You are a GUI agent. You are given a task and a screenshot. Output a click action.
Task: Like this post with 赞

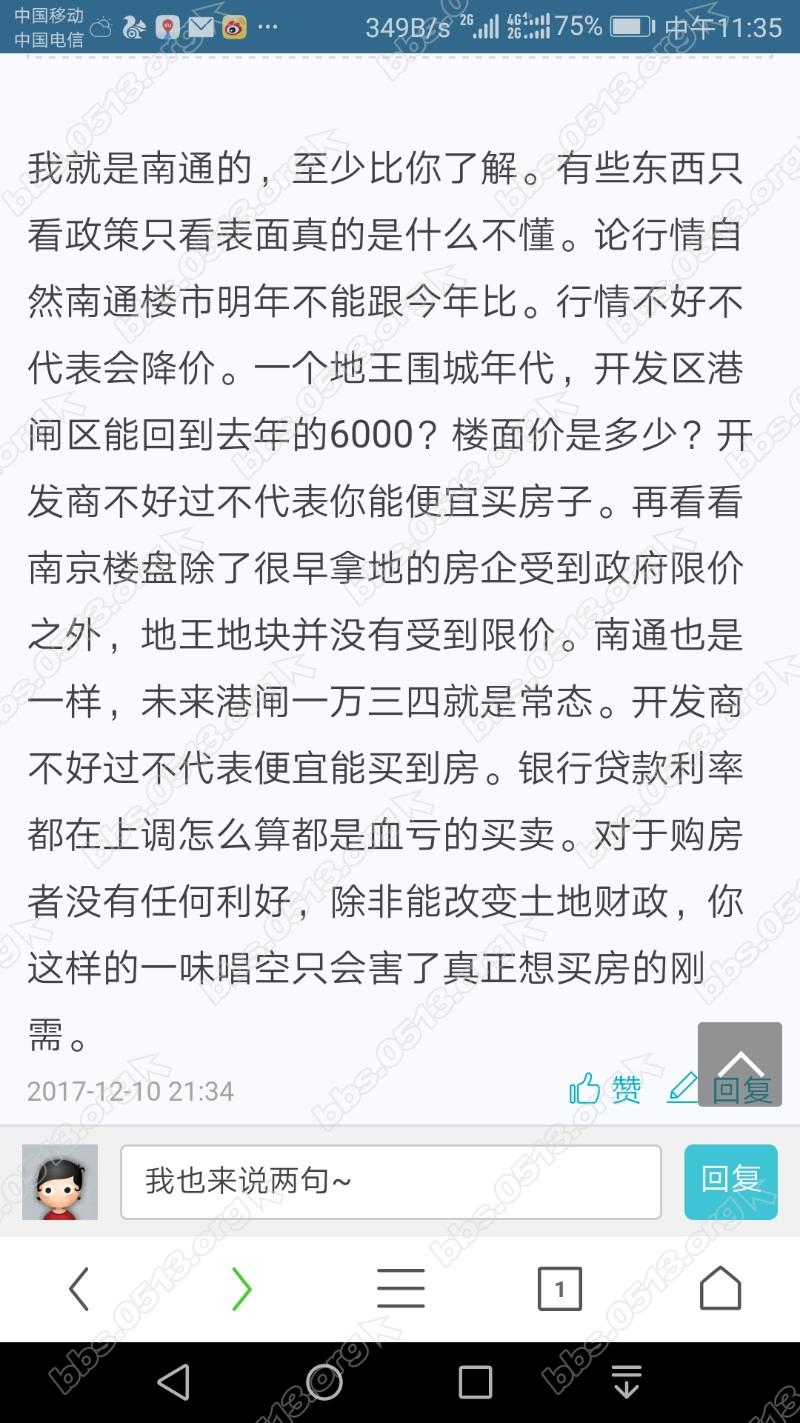(606, 1089)
